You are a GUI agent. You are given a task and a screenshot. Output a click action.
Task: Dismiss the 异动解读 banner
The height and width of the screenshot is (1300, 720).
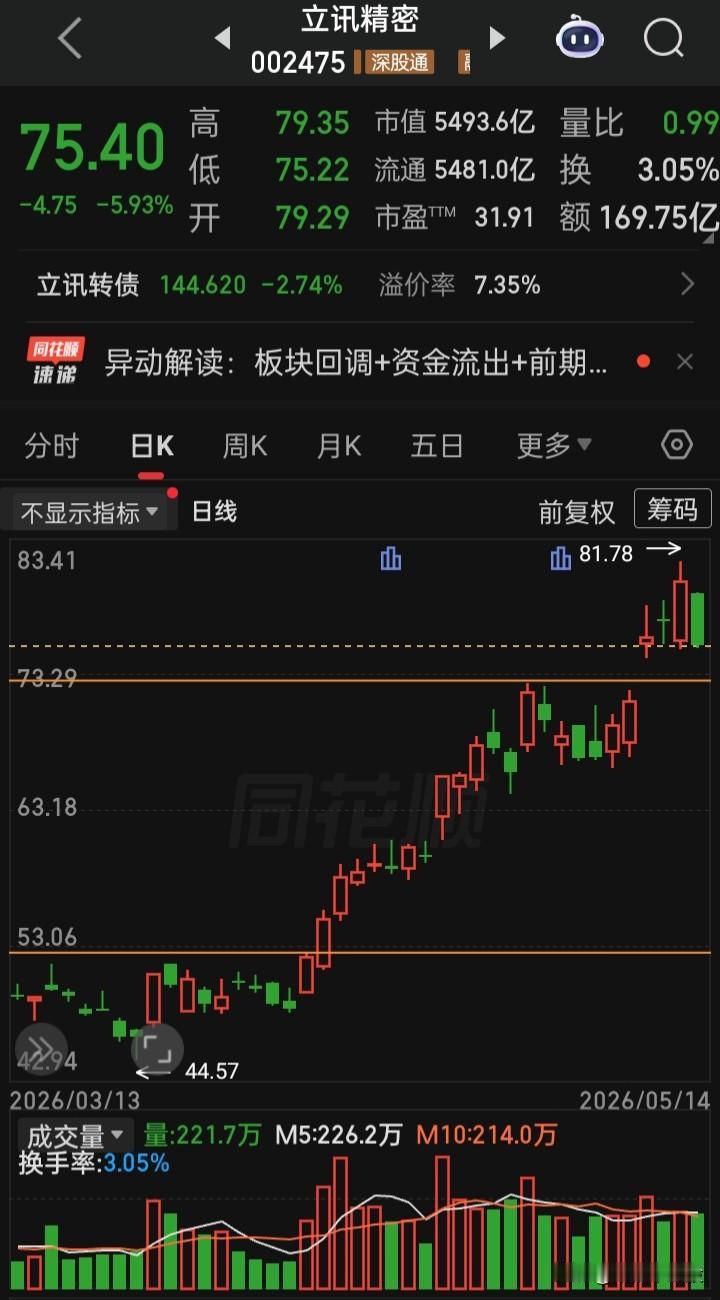(685, 362)
